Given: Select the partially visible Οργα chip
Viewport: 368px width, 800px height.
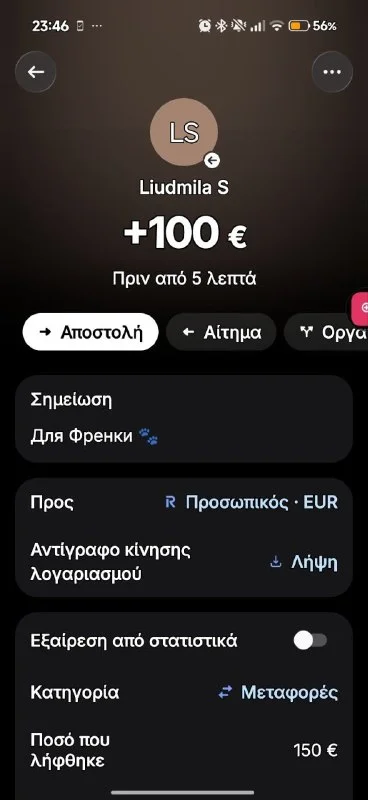Looking at the screenshot, I should coord(326,333).
